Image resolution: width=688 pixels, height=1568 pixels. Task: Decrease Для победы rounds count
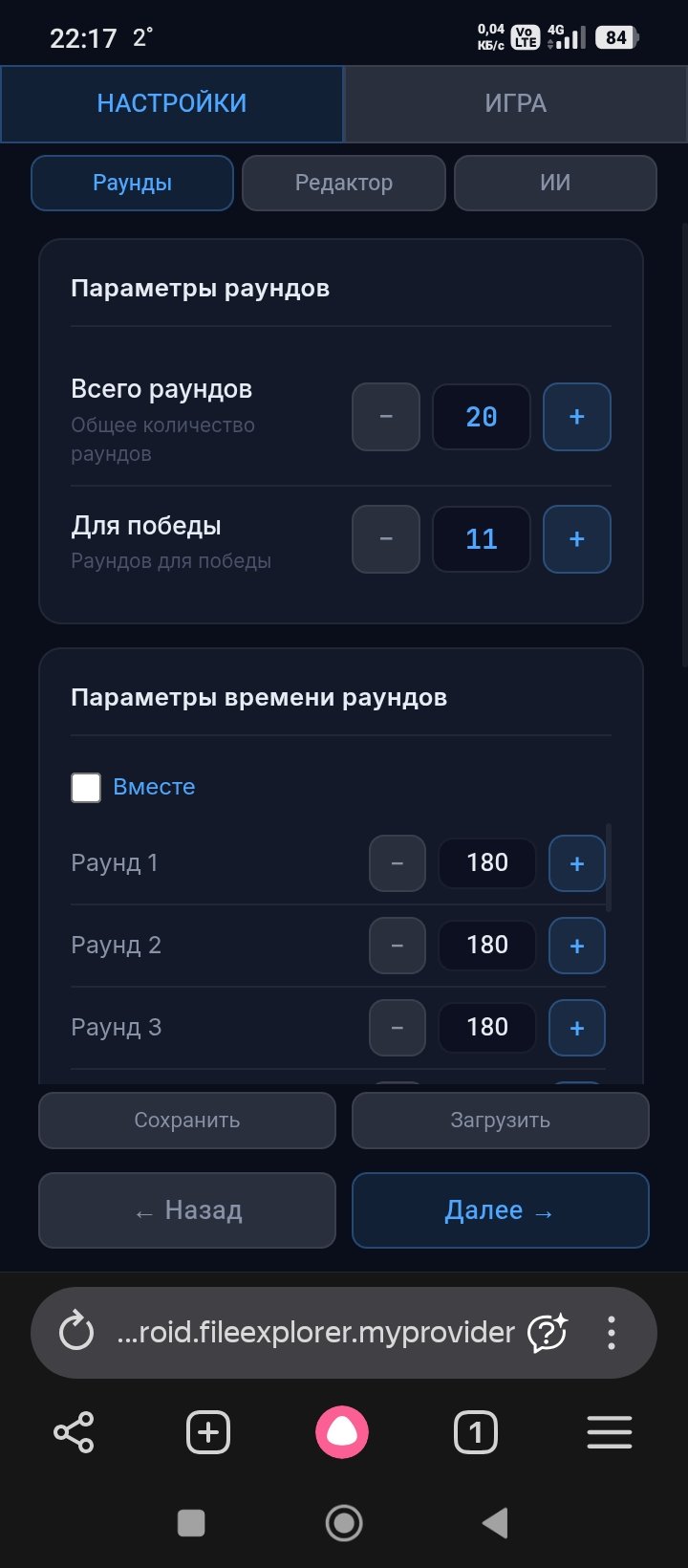(x=386, y=539)
